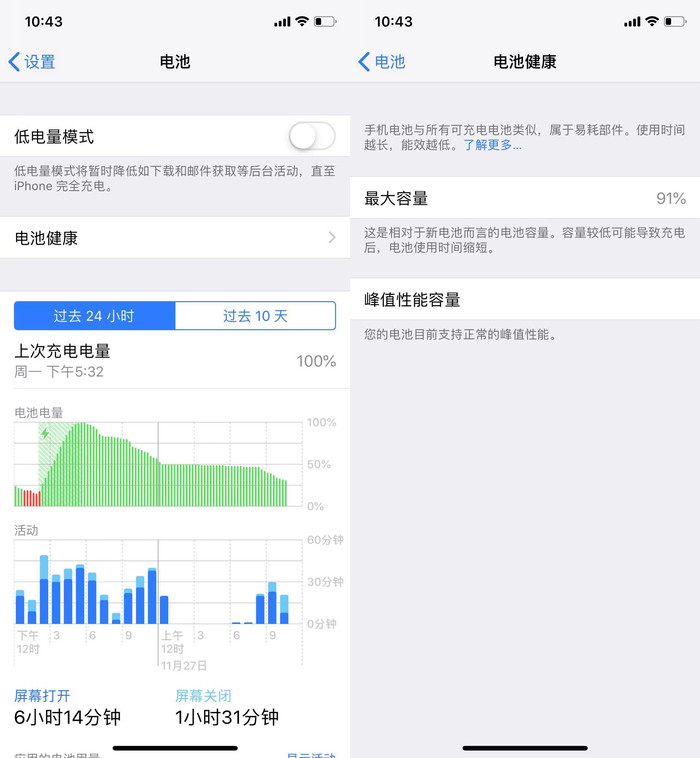700x758 pixels.
Task: Switch to 过去 24 小时 segment
Action: click(x=94, y=316)
